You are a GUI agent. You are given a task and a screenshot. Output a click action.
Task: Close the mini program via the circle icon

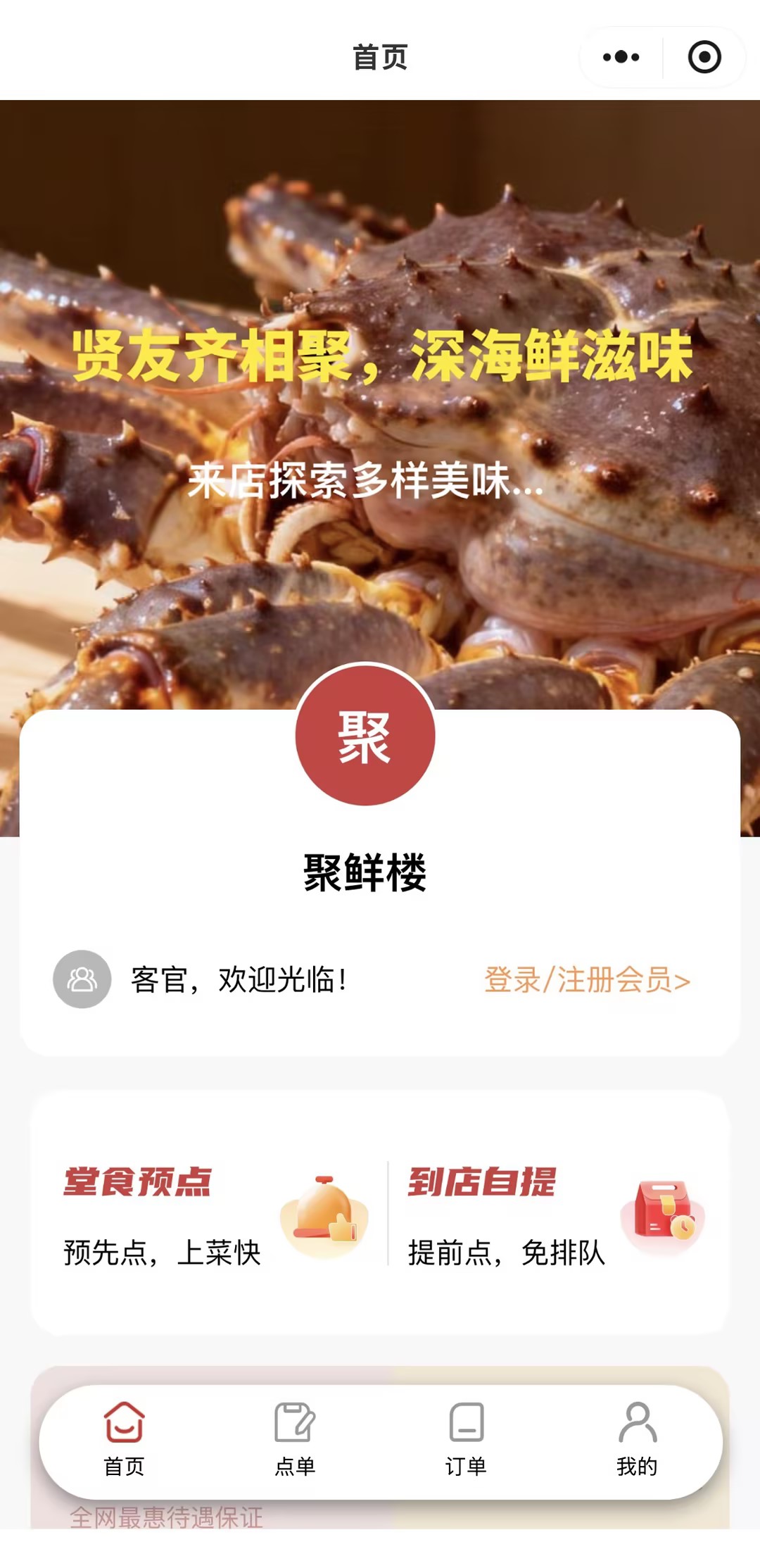pos(704,57)
